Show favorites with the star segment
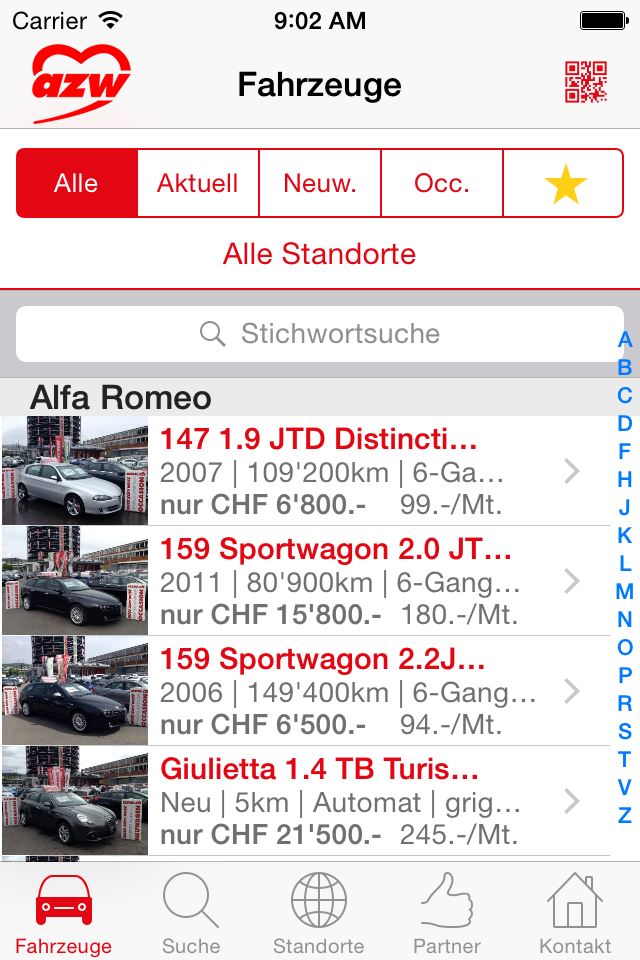The height and width of the screenshot is (960, 640). (x=564, y=184)
